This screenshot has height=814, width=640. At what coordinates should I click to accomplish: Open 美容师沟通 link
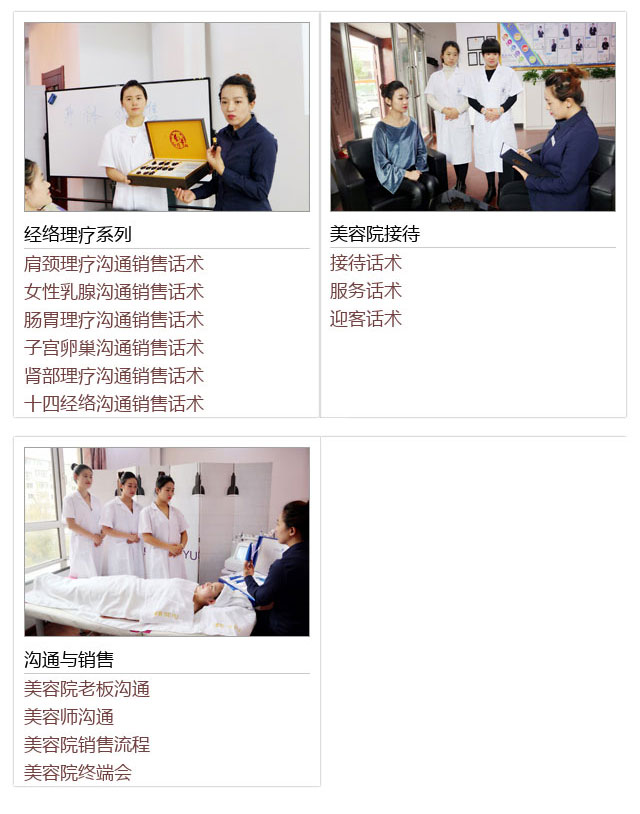[69, 717]
